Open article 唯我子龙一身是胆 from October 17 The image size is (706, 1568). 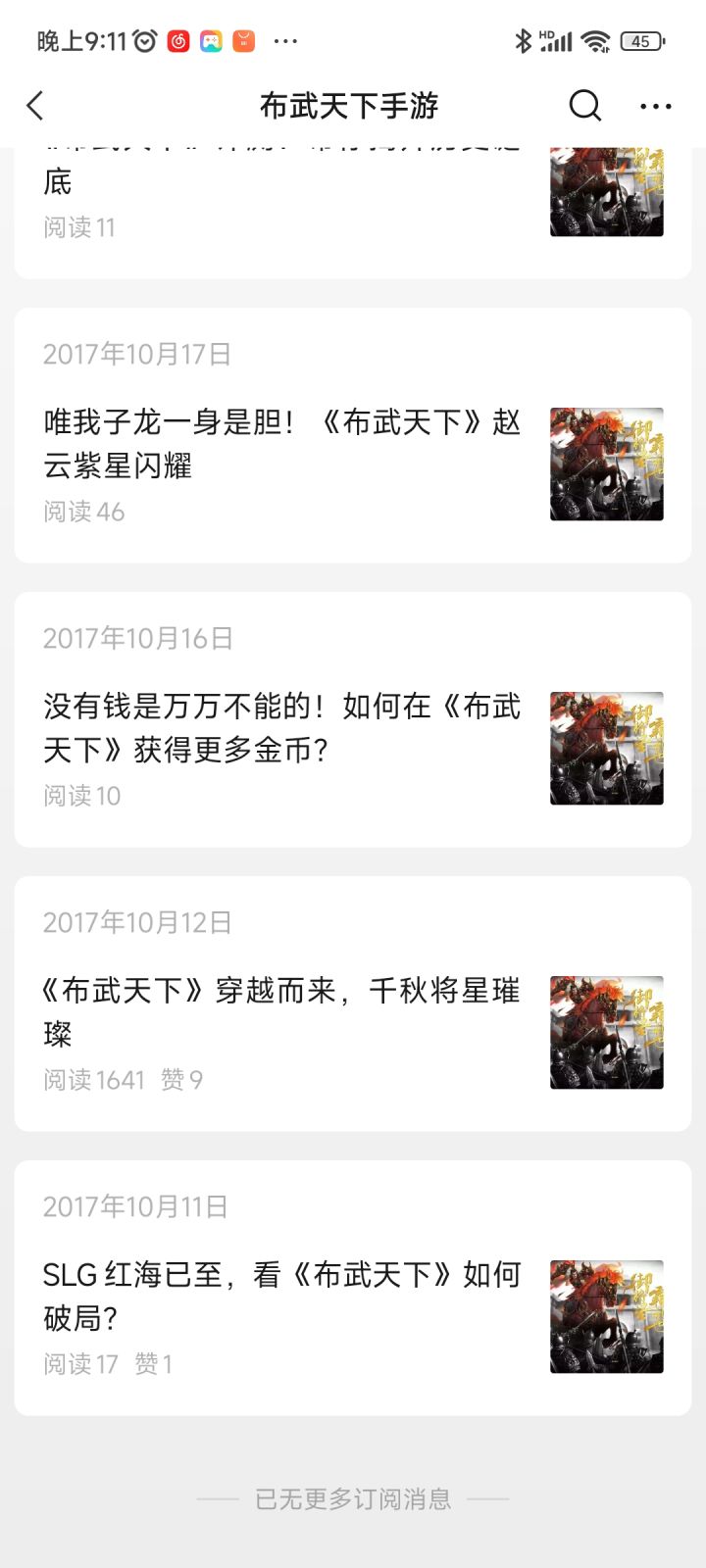pos(282,444)
